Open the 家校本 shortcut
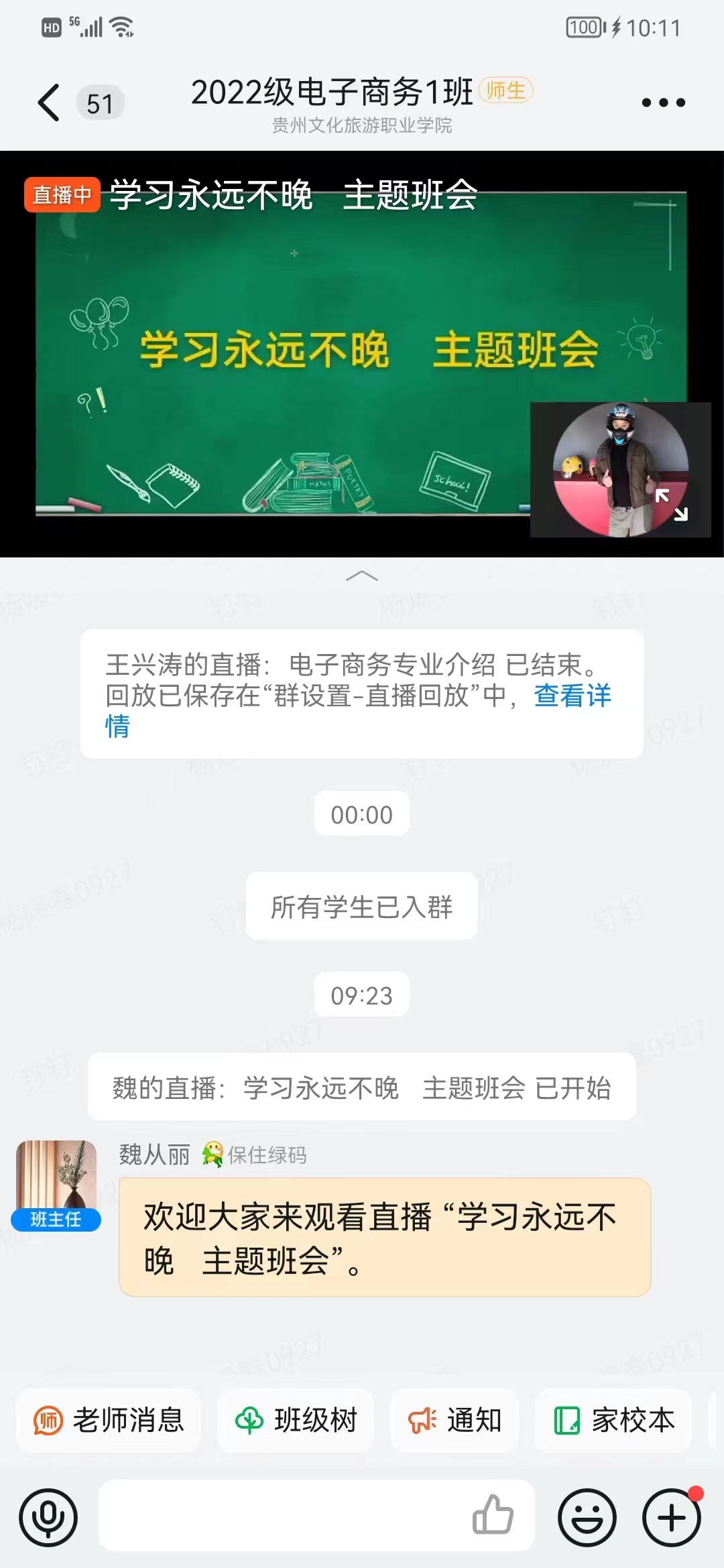 tap(613, 1421)
